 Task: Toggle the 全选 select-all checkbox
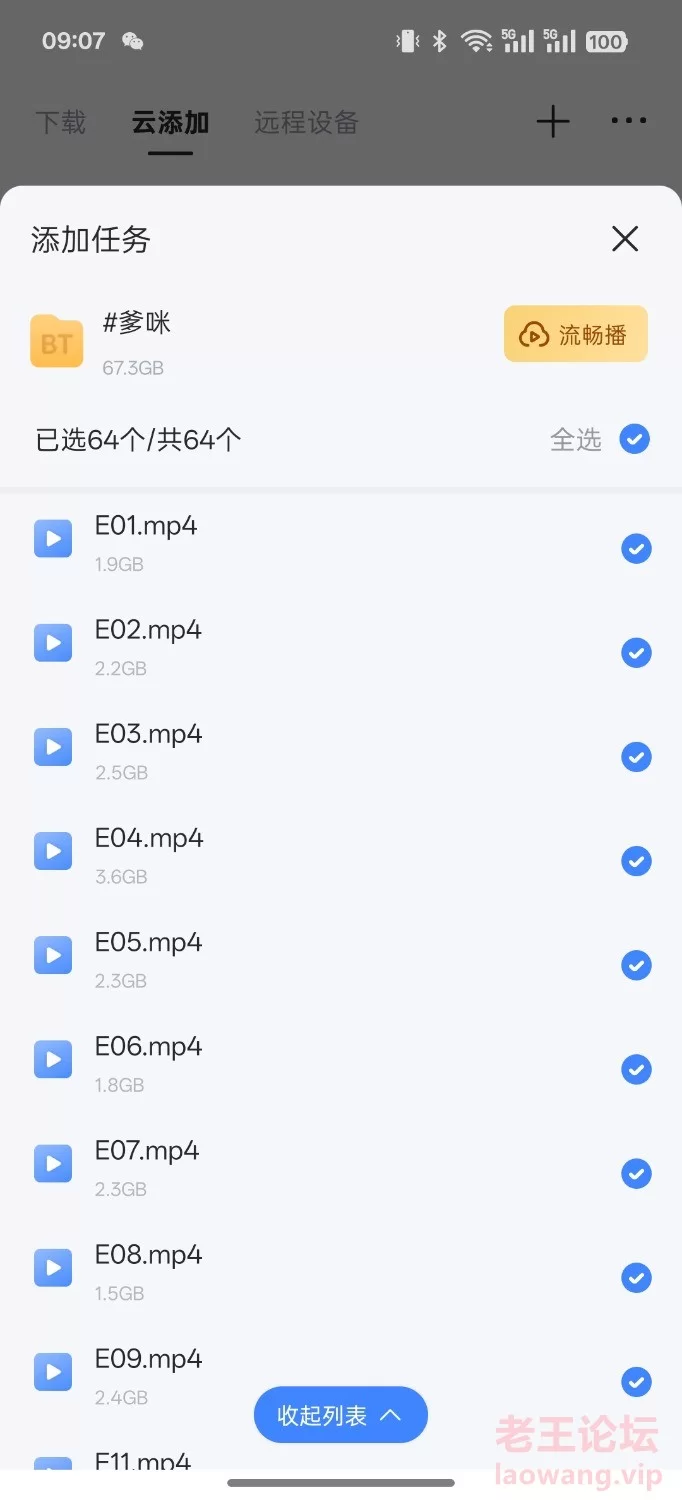635,439
